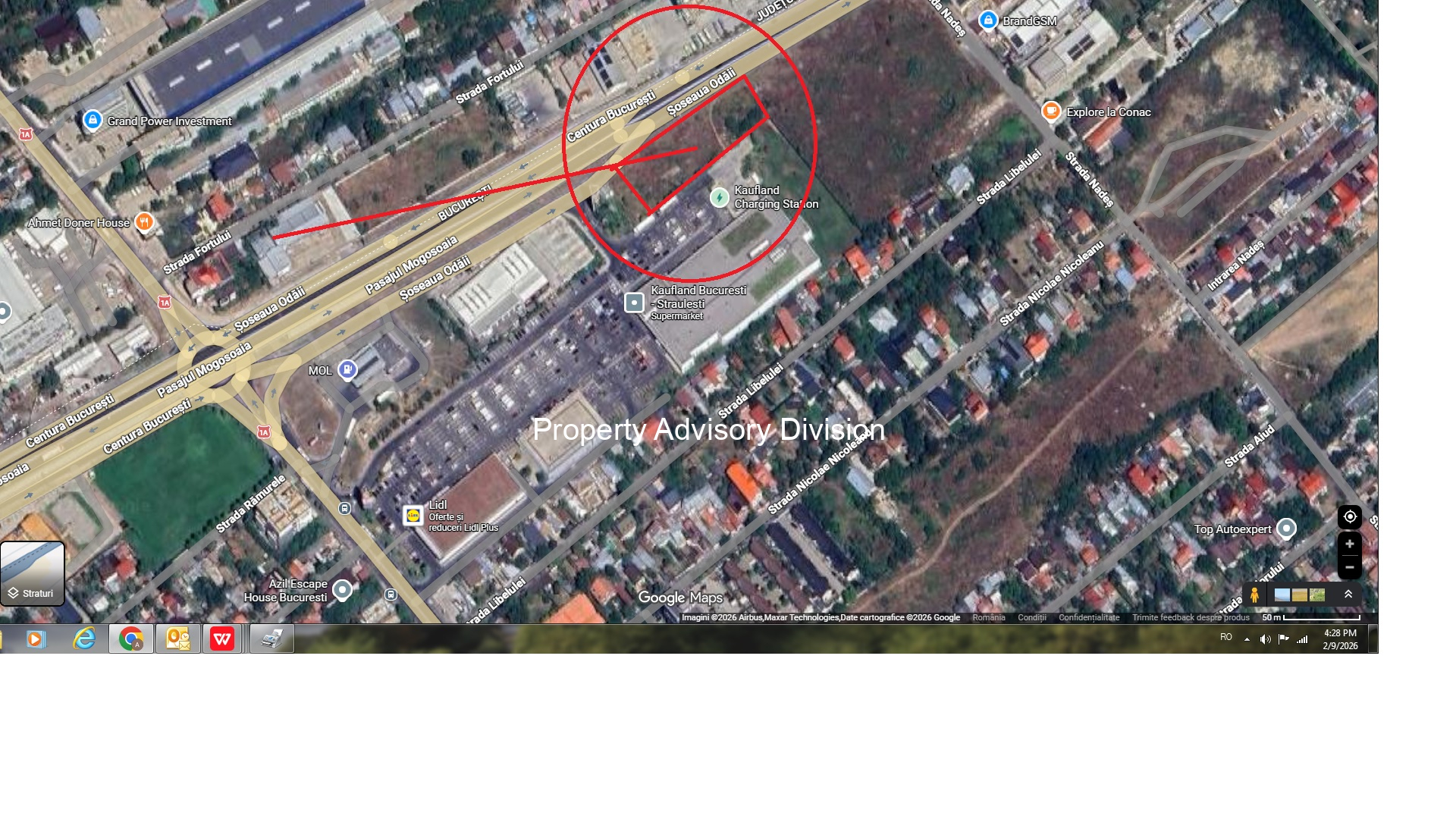Open the Condiții terms link
The height and width of the screenshot is (819, 1456).
pyautogui.click(x=1031, y=617)
